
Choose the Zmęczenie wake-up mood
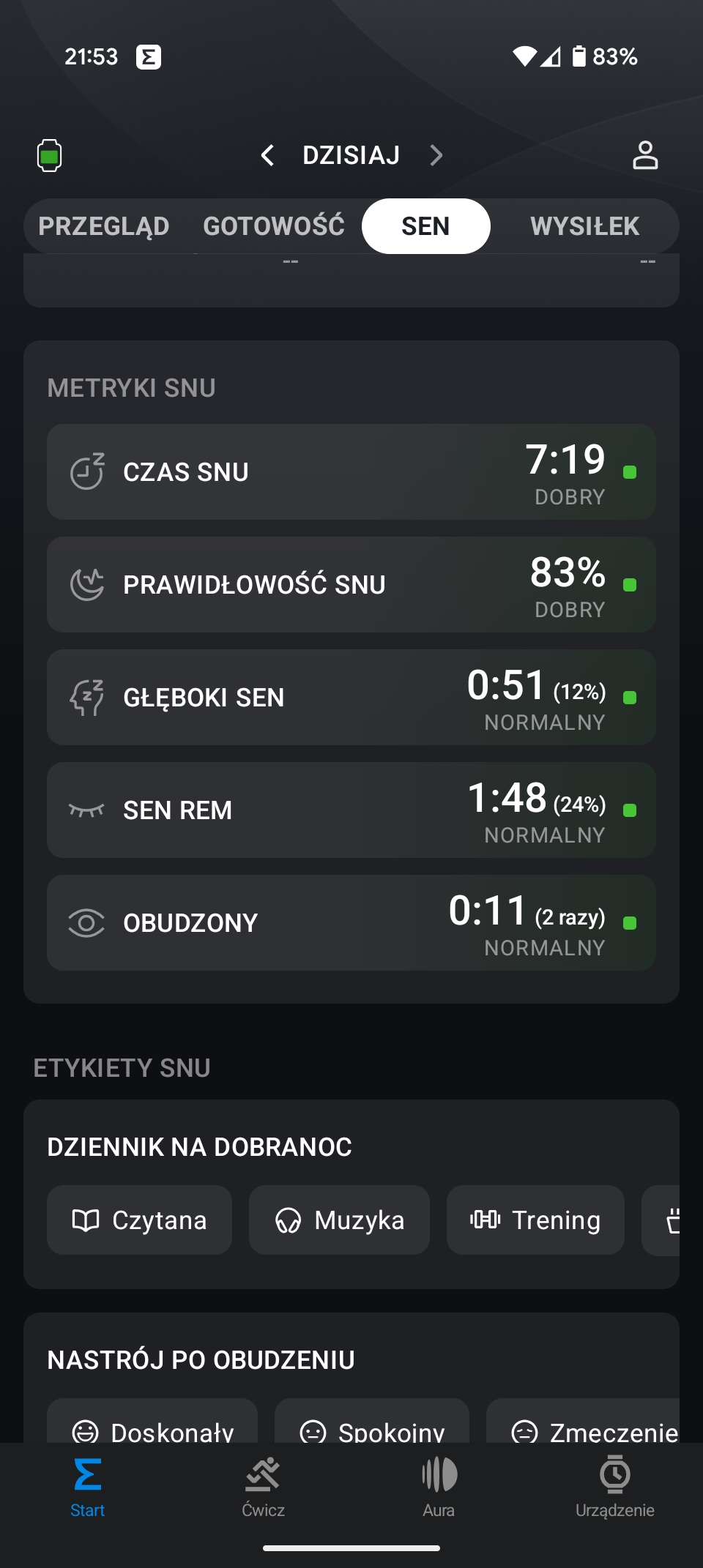(583, 1422)
